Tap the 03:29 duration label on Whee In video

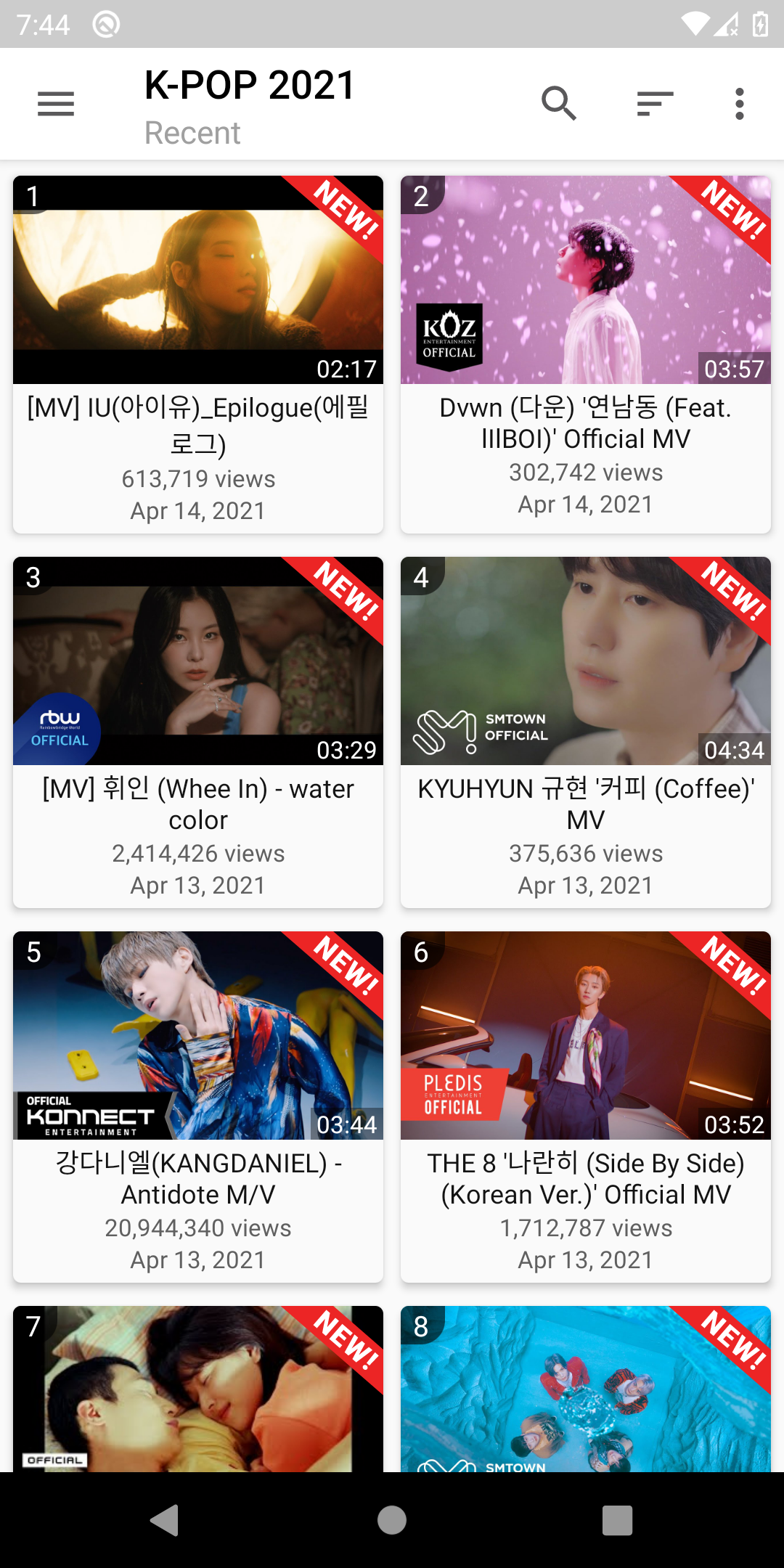(346, 750)
